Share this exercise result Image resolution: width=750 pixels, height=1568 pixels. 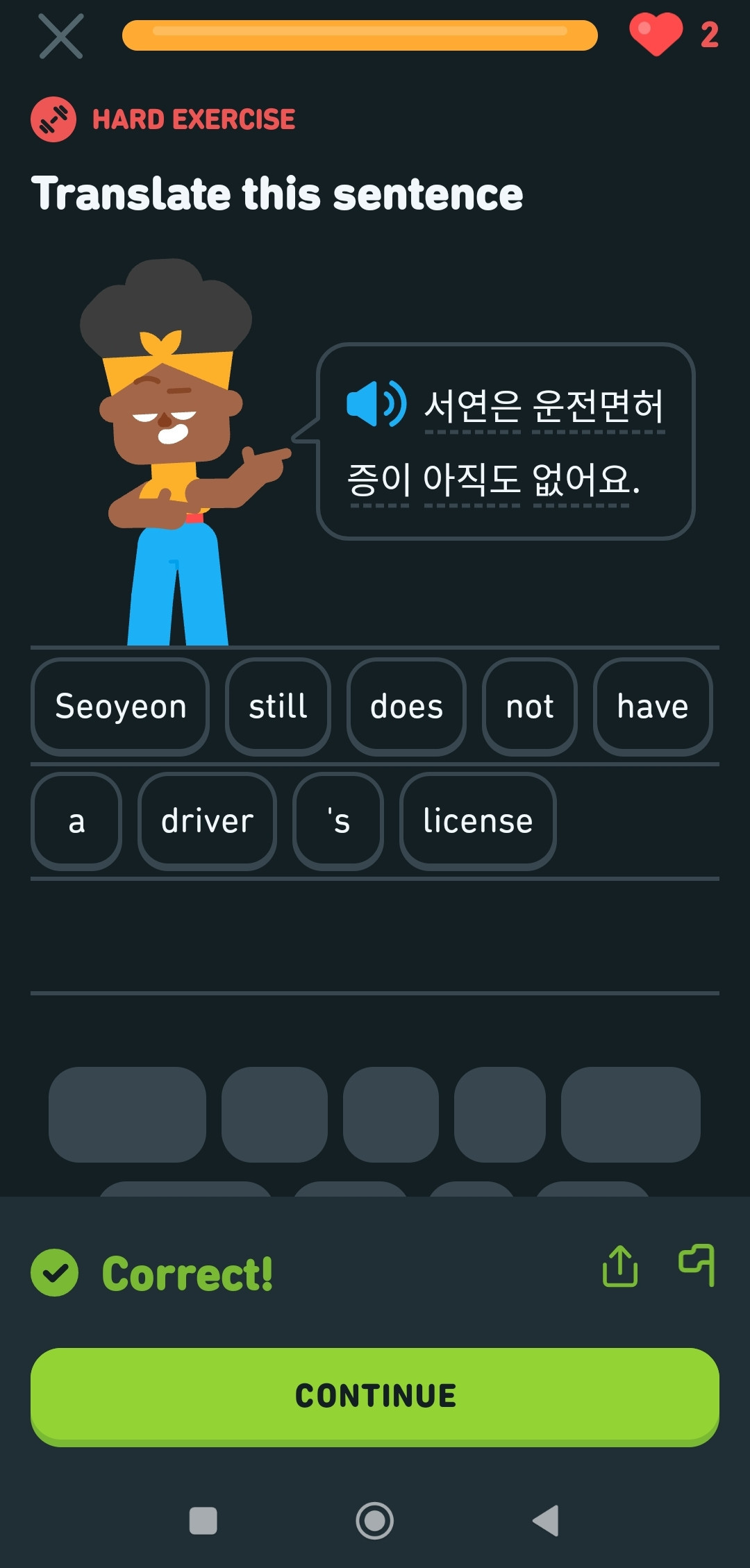tap(620, 1266)
